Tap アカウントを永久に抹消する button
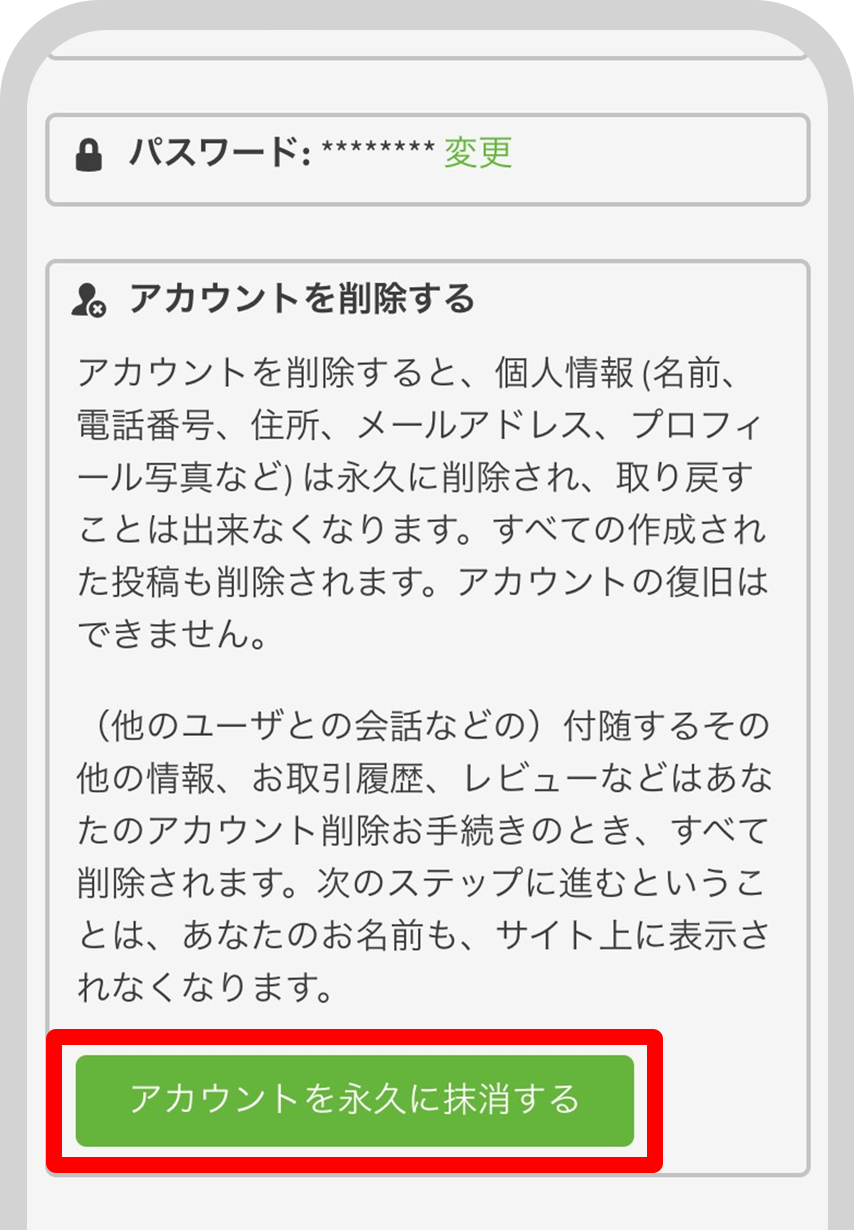The image size is (854, 1230). (355, 1099)
